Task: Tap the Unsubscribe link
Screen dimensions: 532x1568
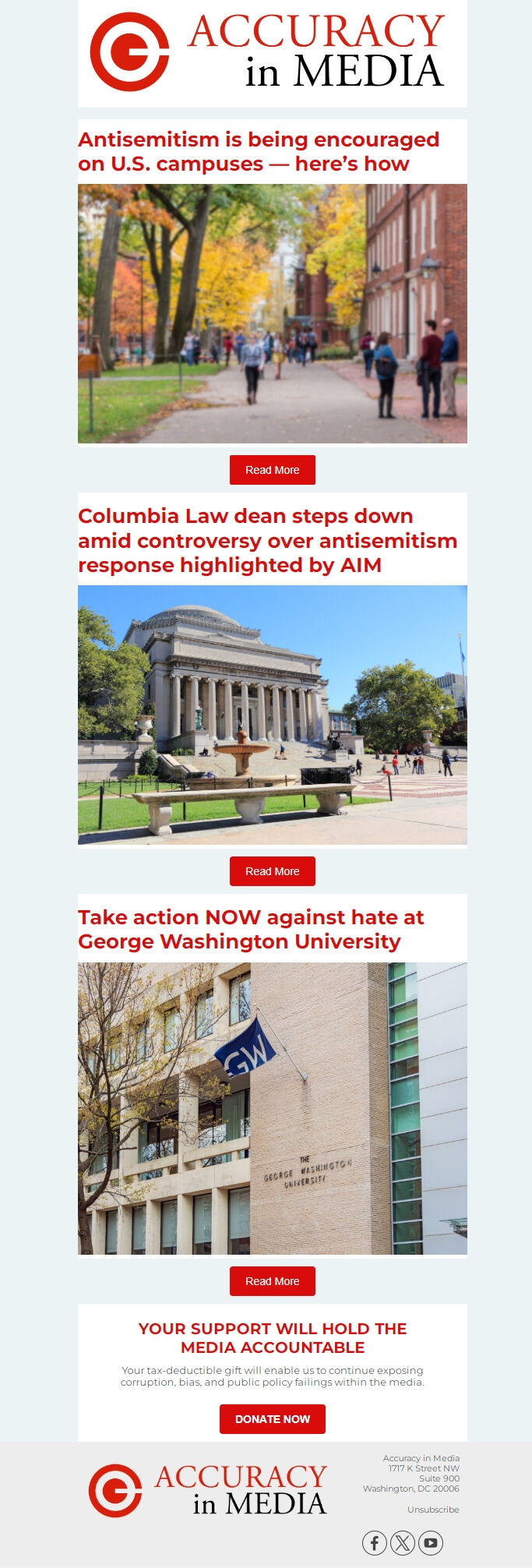Action: click(433, 1510)
